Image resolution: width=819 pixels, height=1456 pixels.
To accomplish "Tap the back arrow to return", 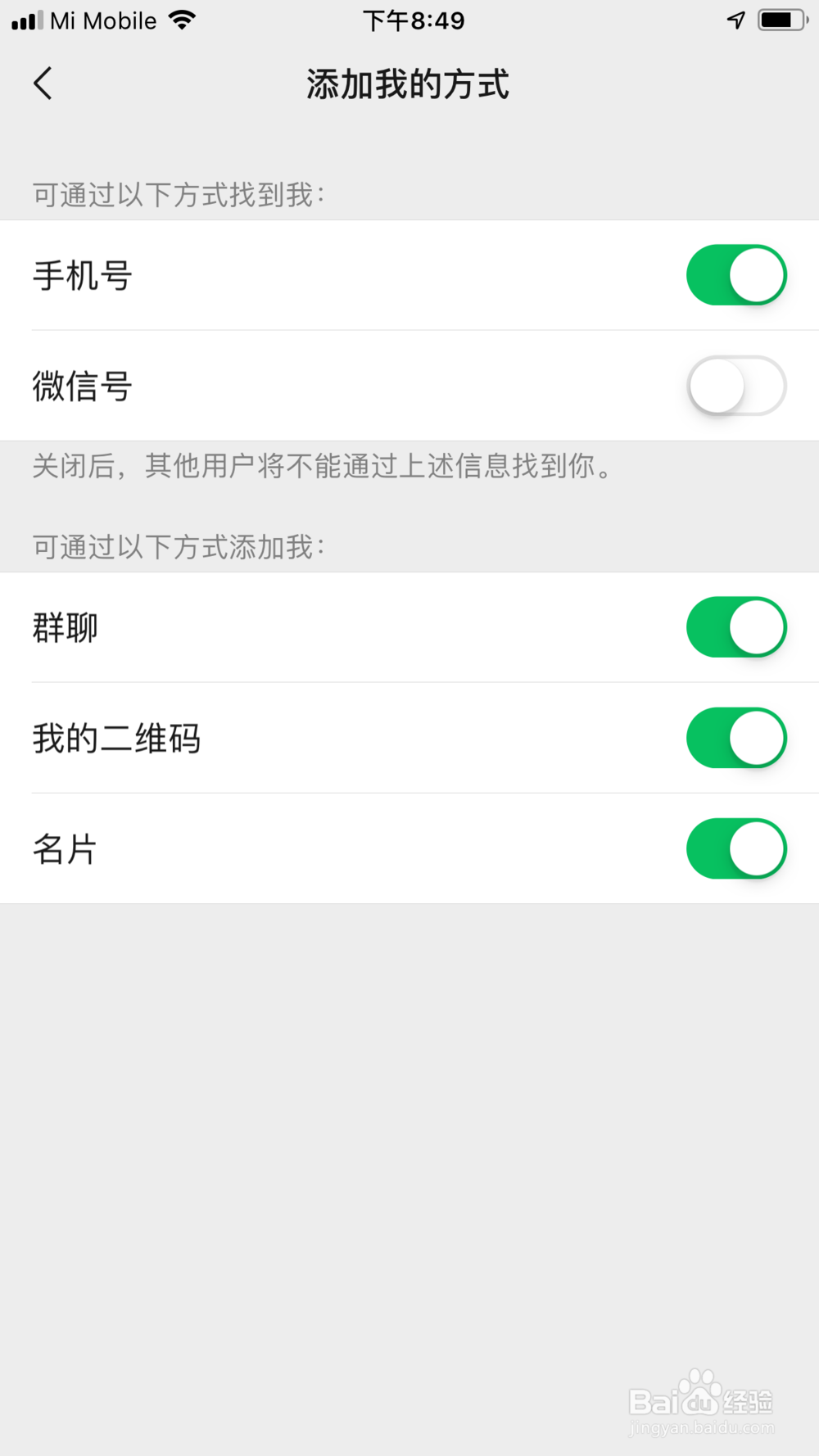I will [43, 83].
